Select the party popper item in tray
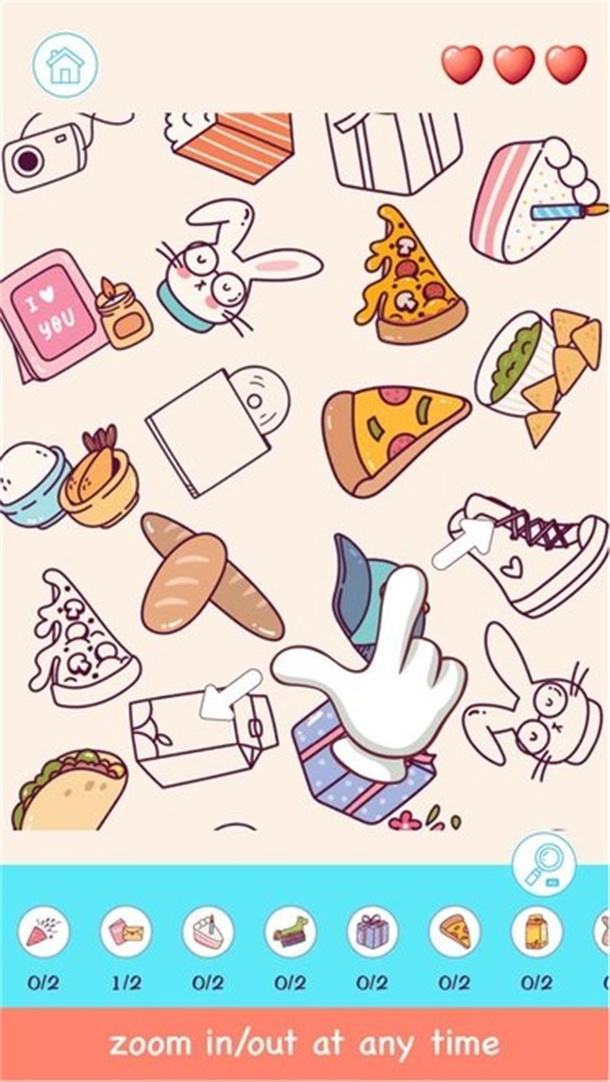This screenshot has width=610, height=1082. pyautogui.click(x=43, y=932)
